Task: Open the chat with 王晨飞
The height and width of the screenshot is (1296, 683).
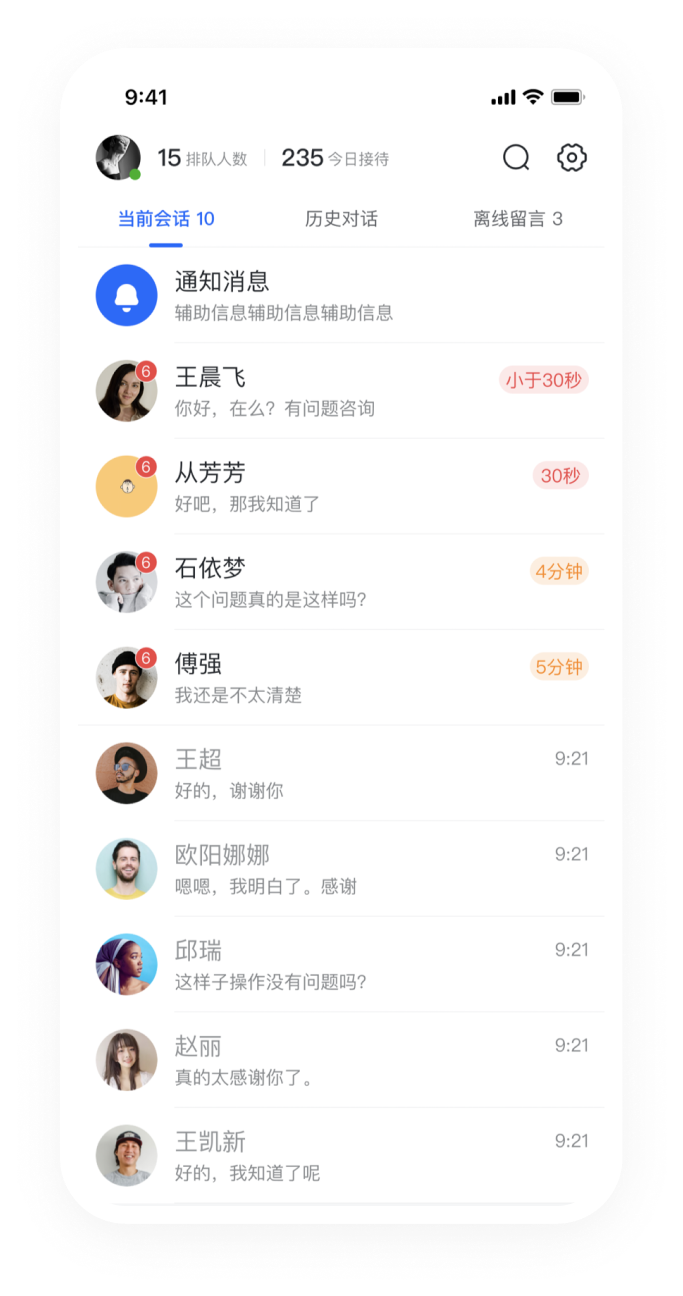Action: pyautogui.click(x=340, y=391)
